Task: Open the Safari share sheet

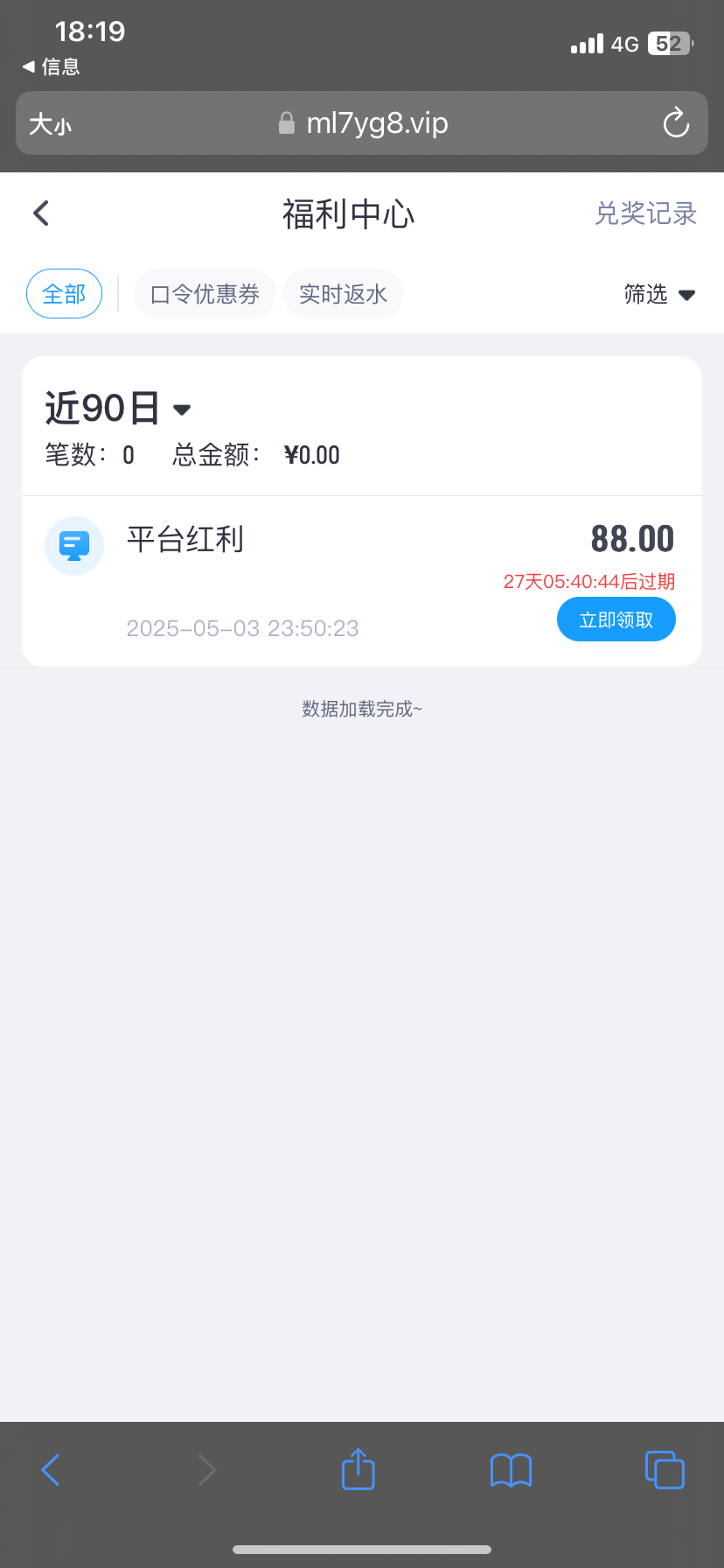Action: pyautogui.click(x=358, y=1469)
